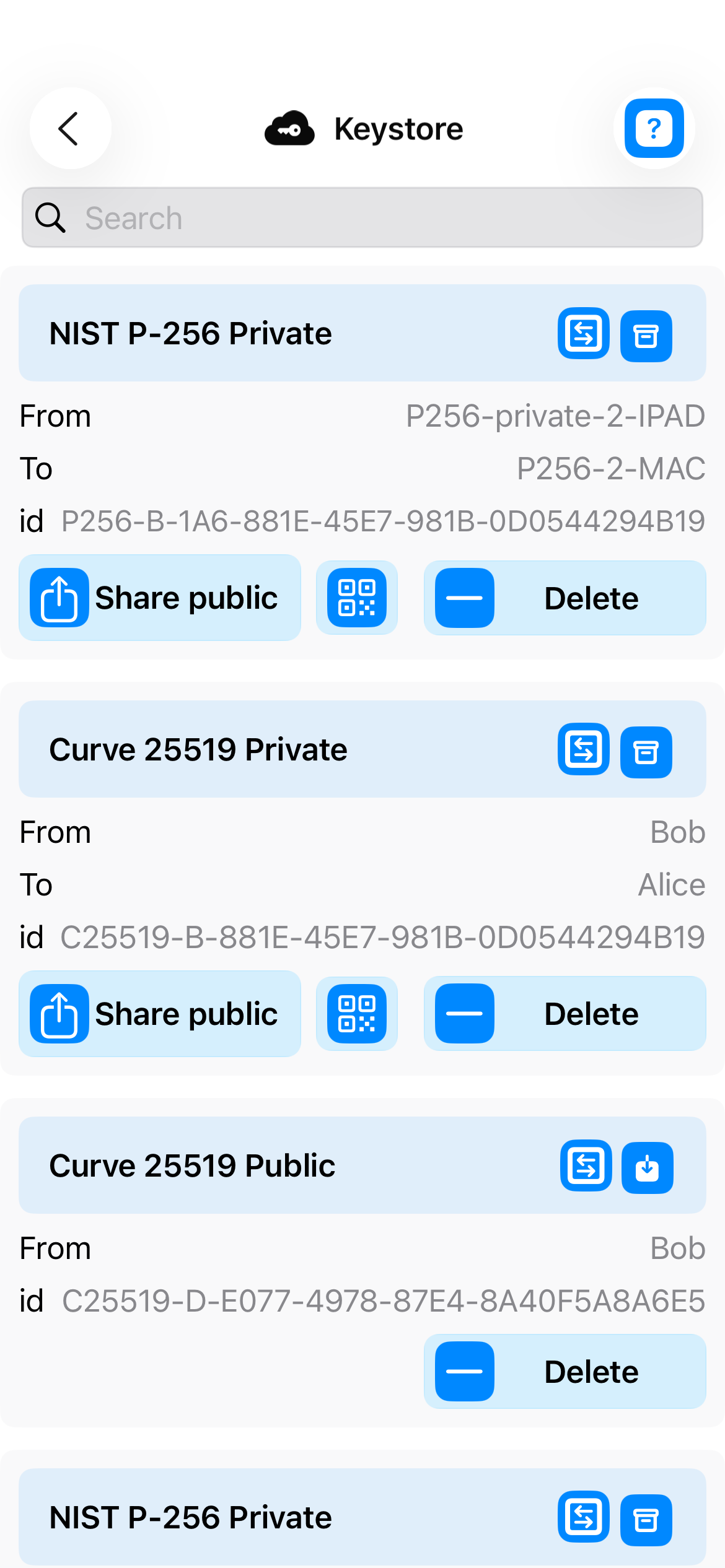Go back using the back arrow
725x1568 pixels.
pyautogui.click(x=70, y=129)
